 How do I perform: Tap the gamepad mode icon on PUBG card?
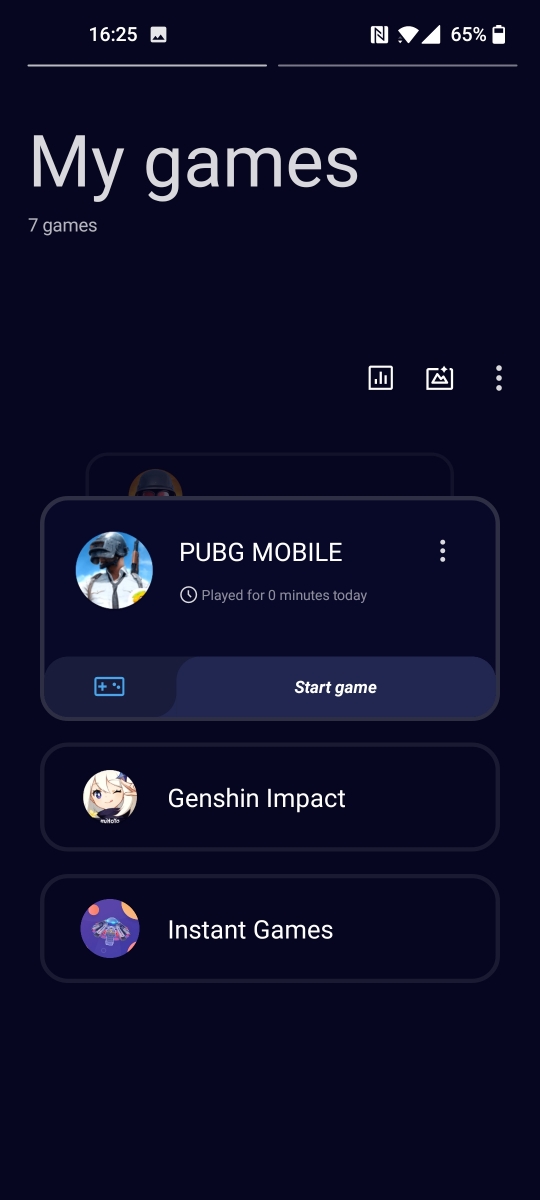[109, 687]
